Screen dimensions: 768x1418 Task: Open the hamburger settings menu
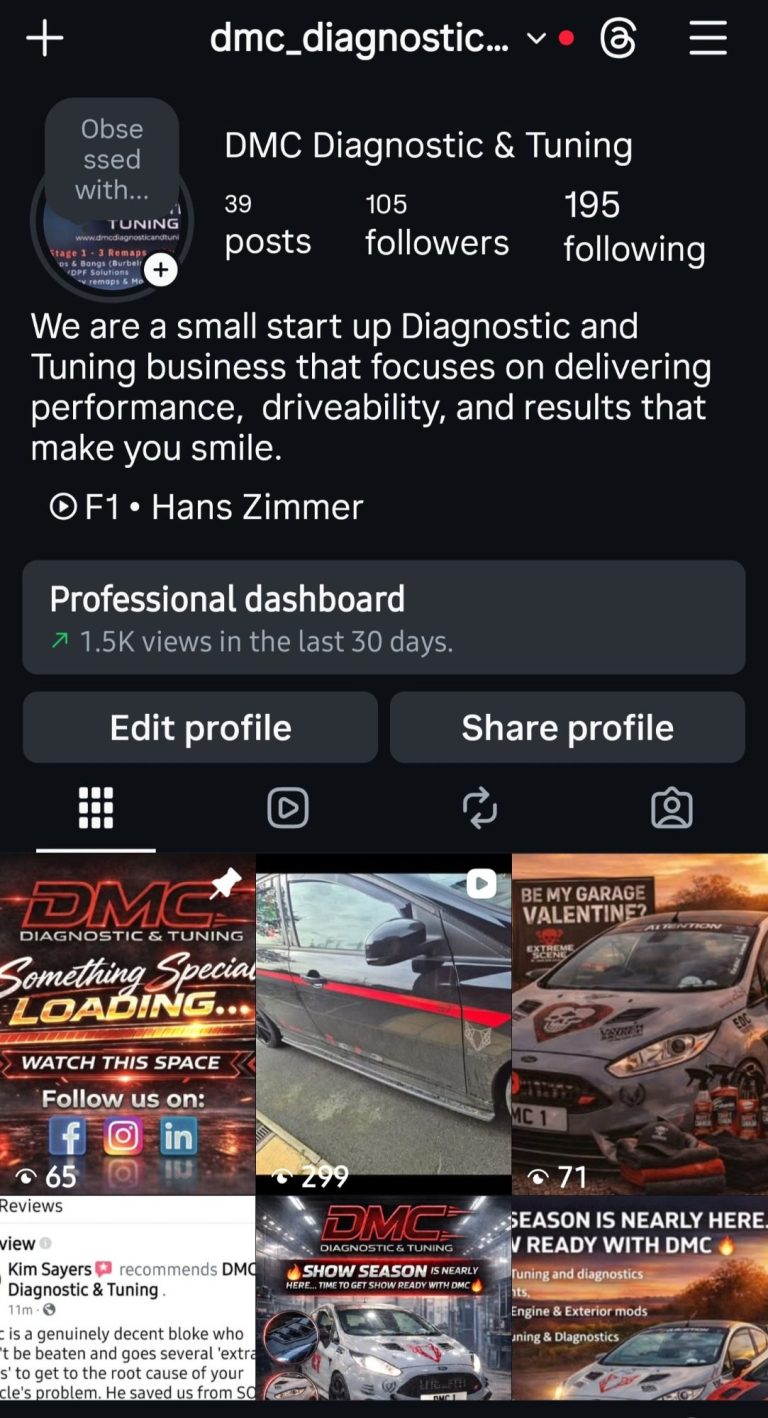(x=708, y=39)
